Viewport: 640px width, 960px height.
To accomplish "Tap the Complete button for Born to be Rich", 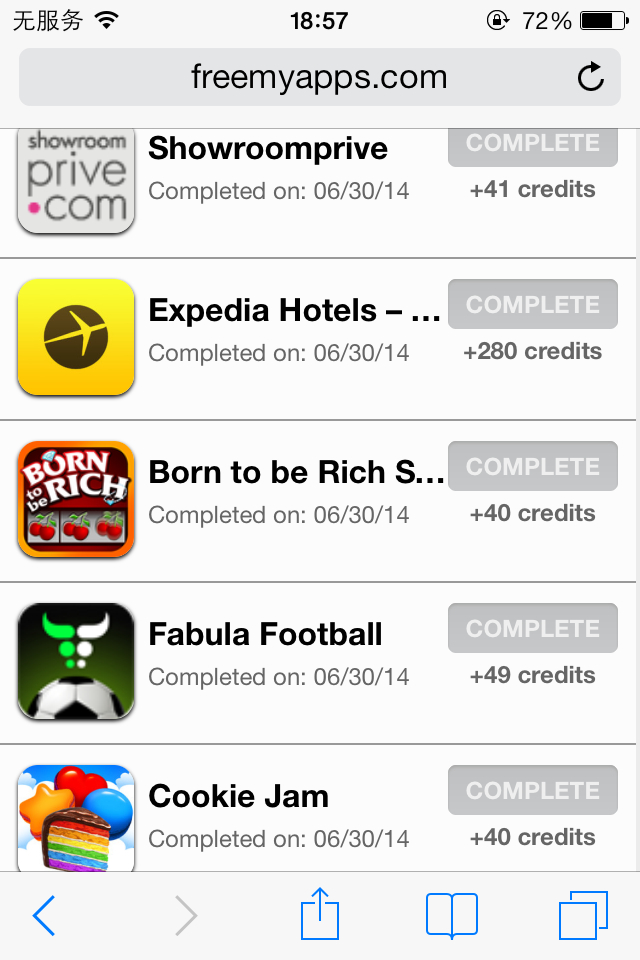I will 532,467.
